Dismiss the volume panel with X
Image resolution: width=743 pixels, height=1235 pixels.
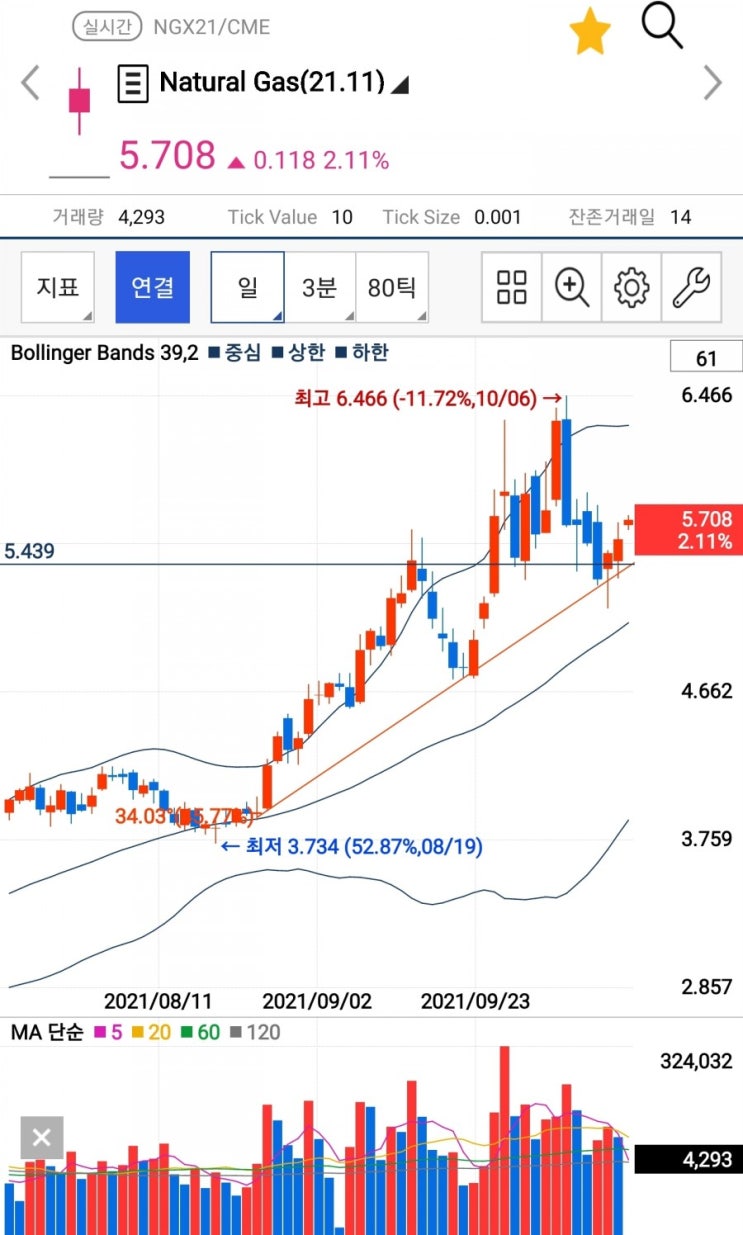click(x=41, y=1137)
